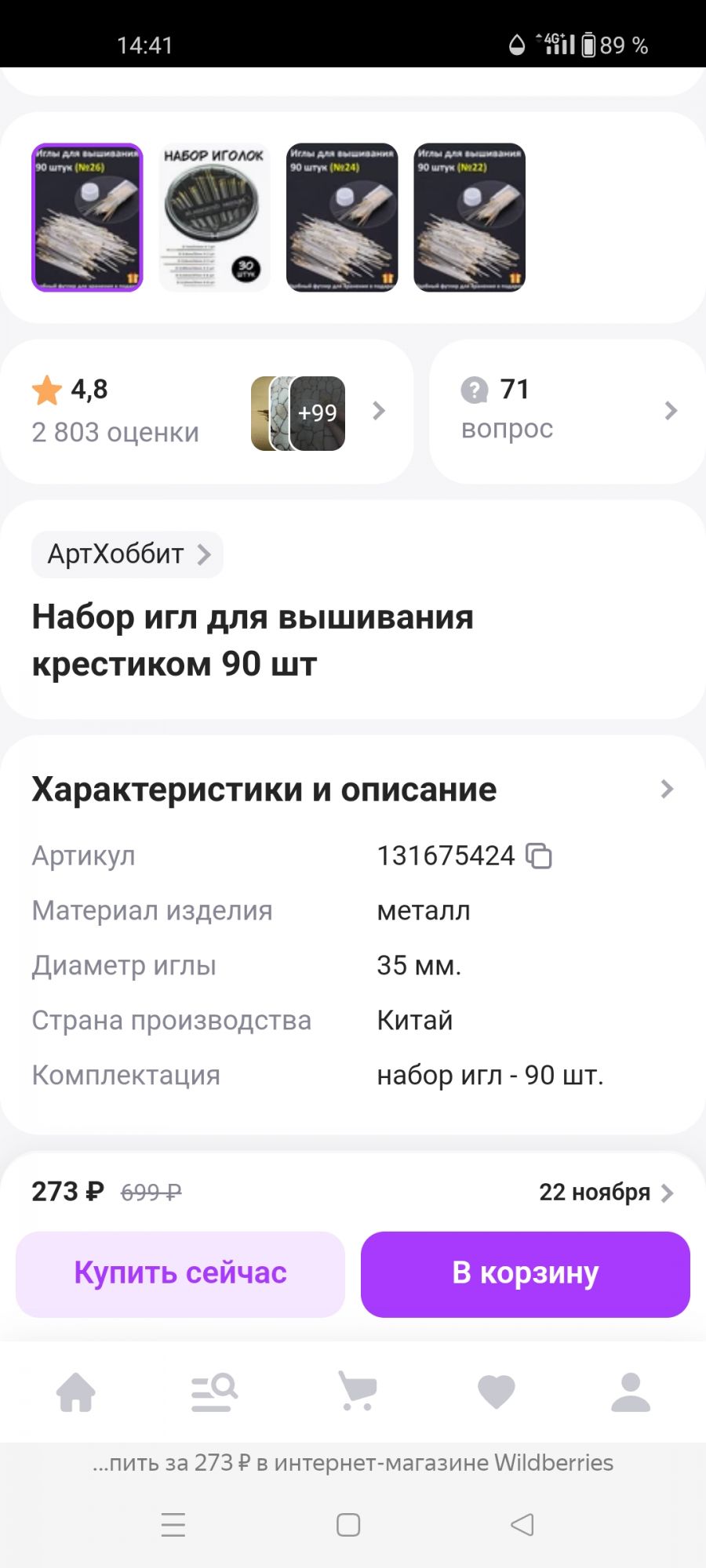Open recent apps from navigation bar

click(x=173, y=1525)
